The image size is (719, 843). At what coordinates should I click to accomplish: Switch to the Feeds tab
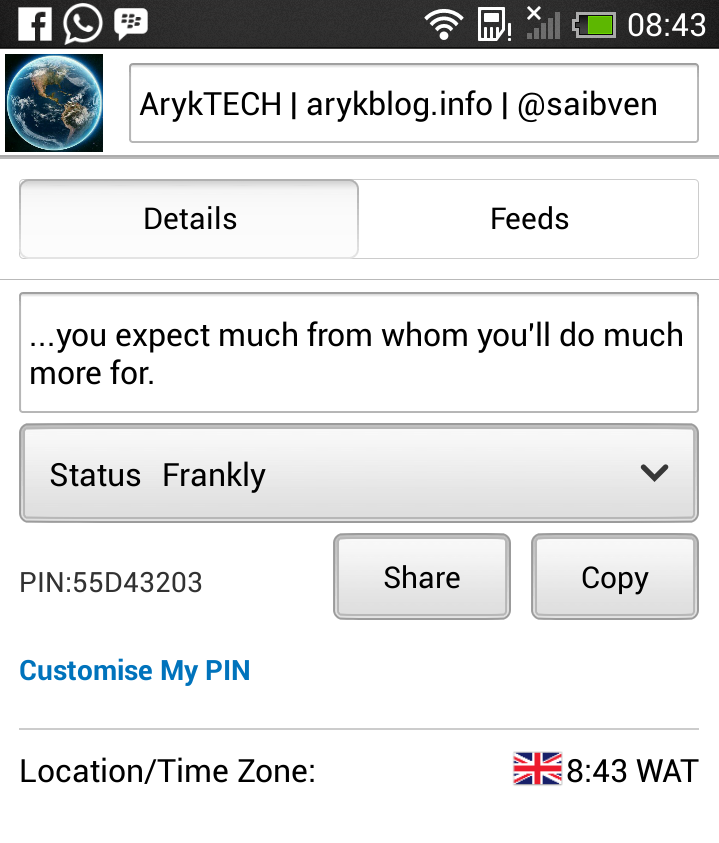coord(529,219)
